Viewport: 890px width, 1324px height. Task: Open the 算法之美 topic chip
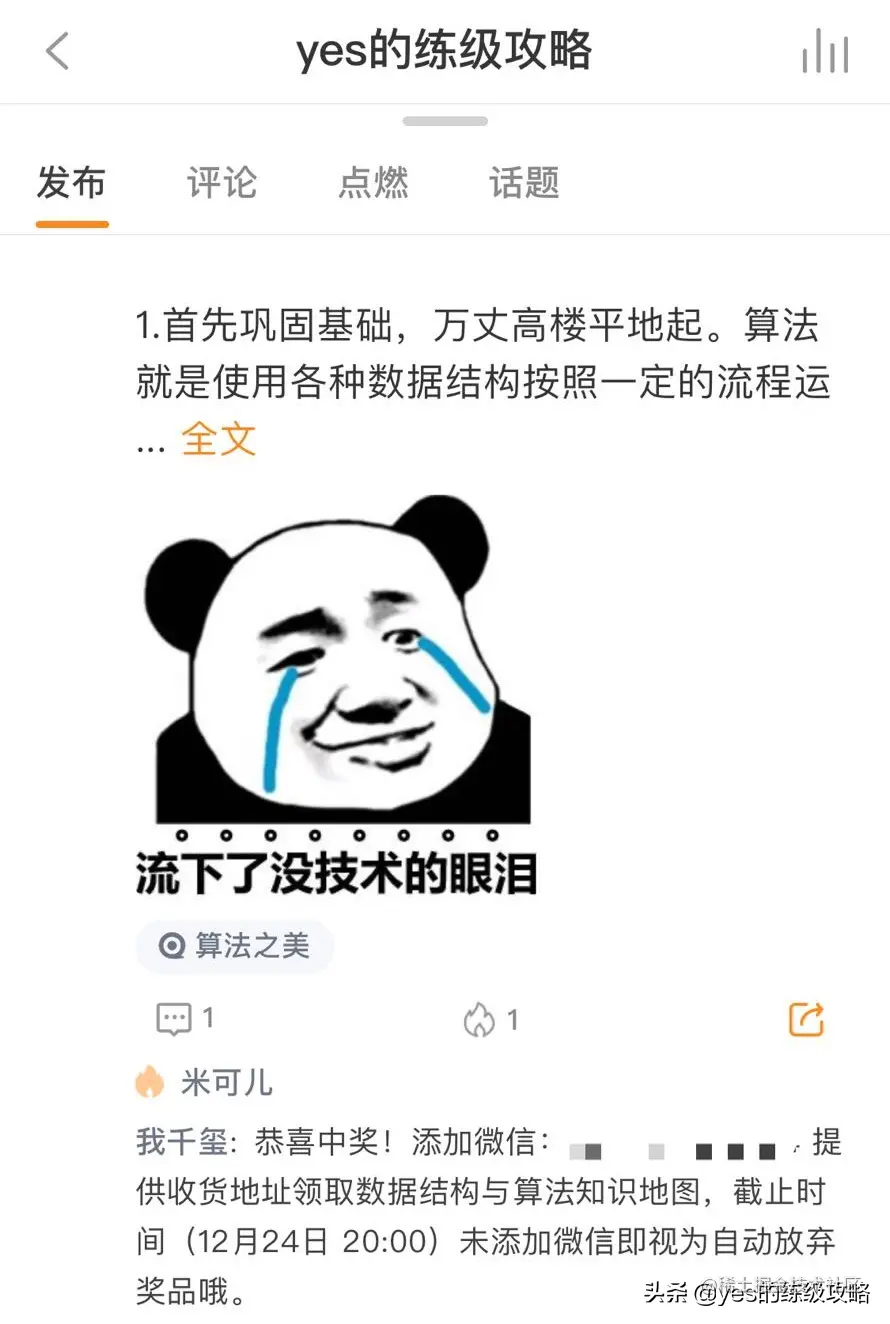coord(234,946)
